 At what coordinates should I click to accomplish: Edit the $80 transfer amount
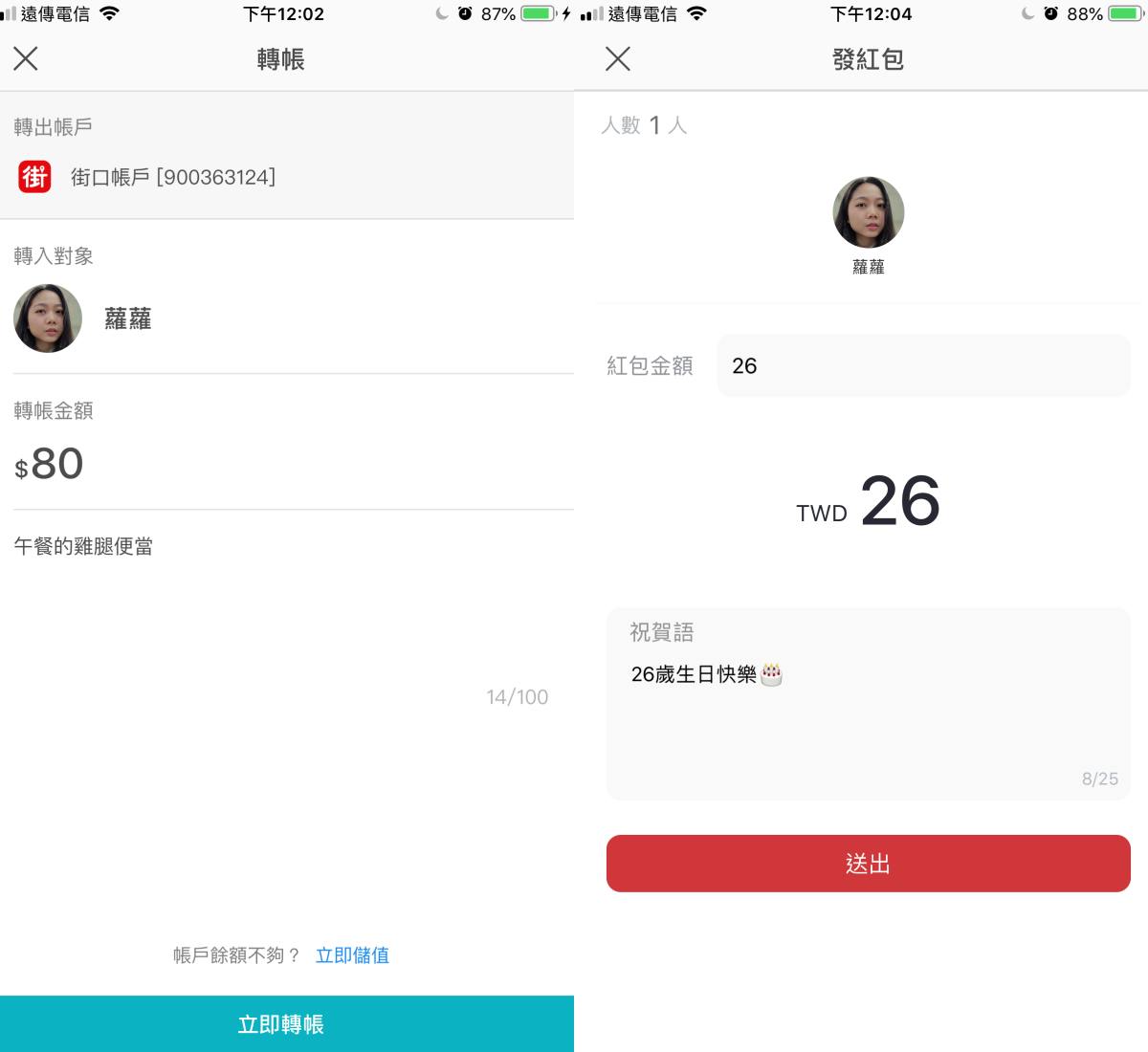point(57,465)
